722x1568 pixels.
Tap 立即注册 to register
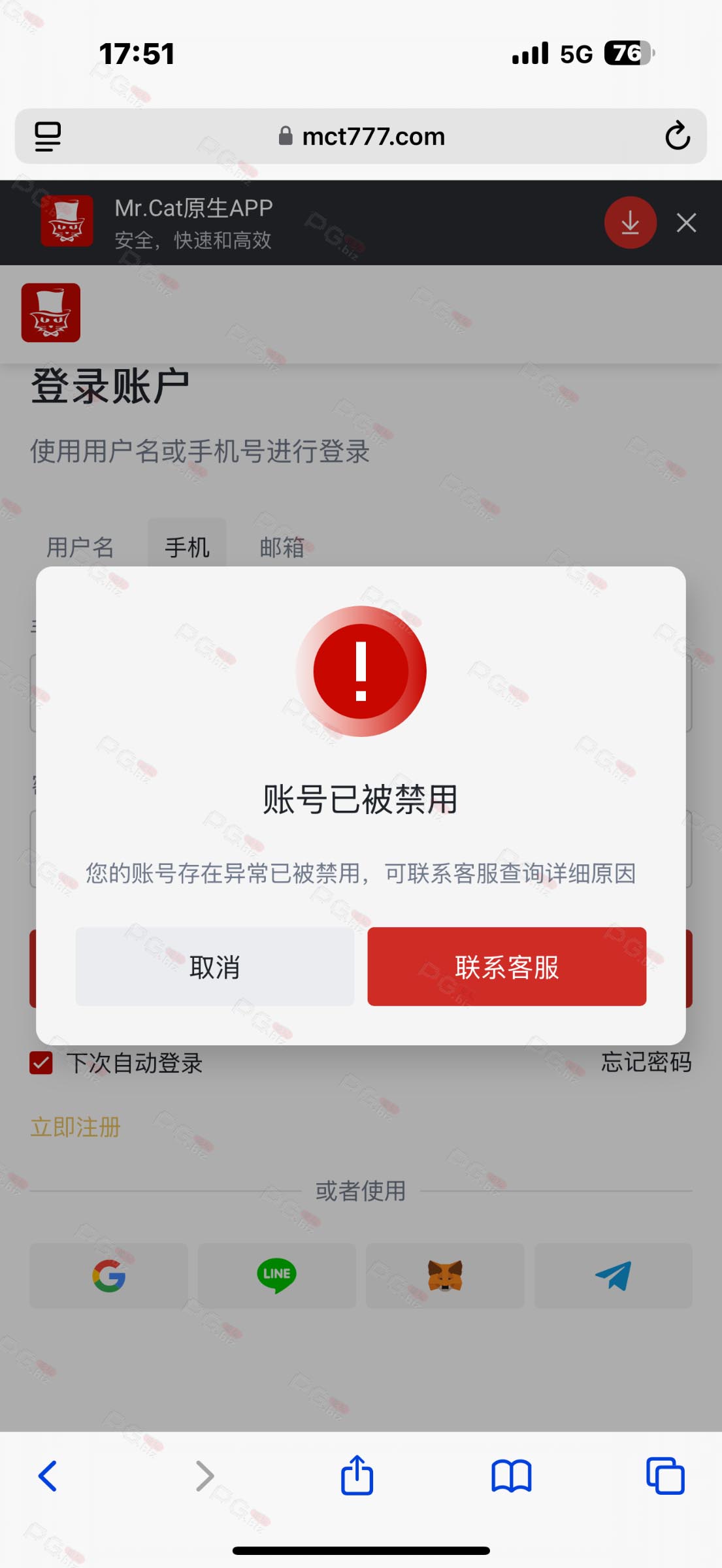(x=75, y=1127)
